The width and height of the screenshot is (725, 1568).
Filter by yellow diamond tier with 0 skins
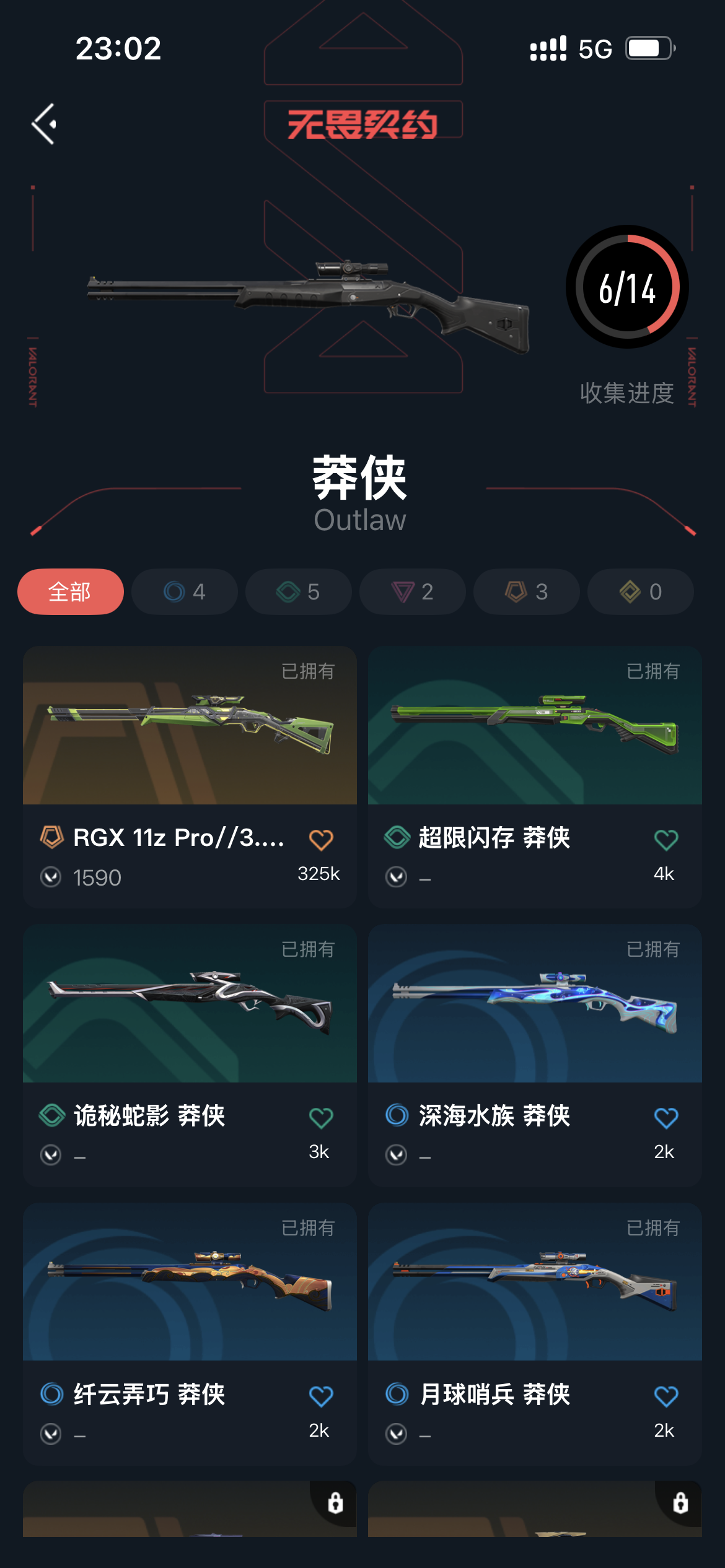pos(641,591)
